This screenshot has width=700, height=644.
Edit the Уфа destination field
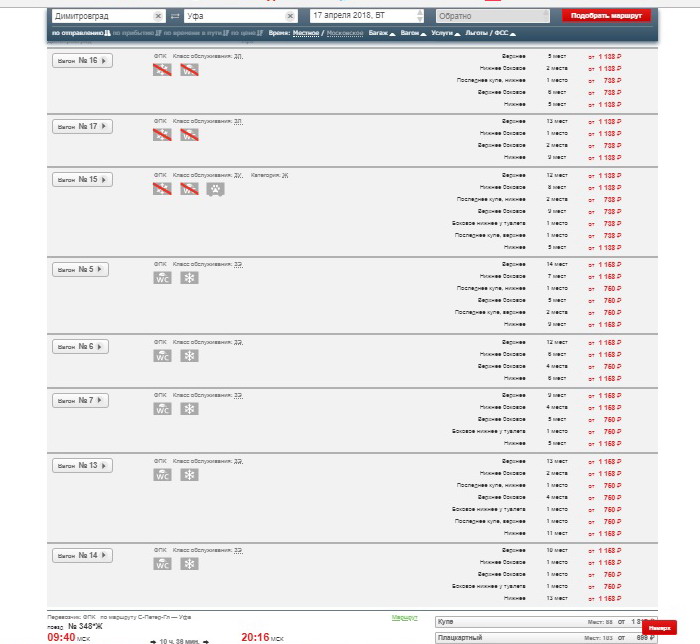pyautogui.click(x=233, y=17)
